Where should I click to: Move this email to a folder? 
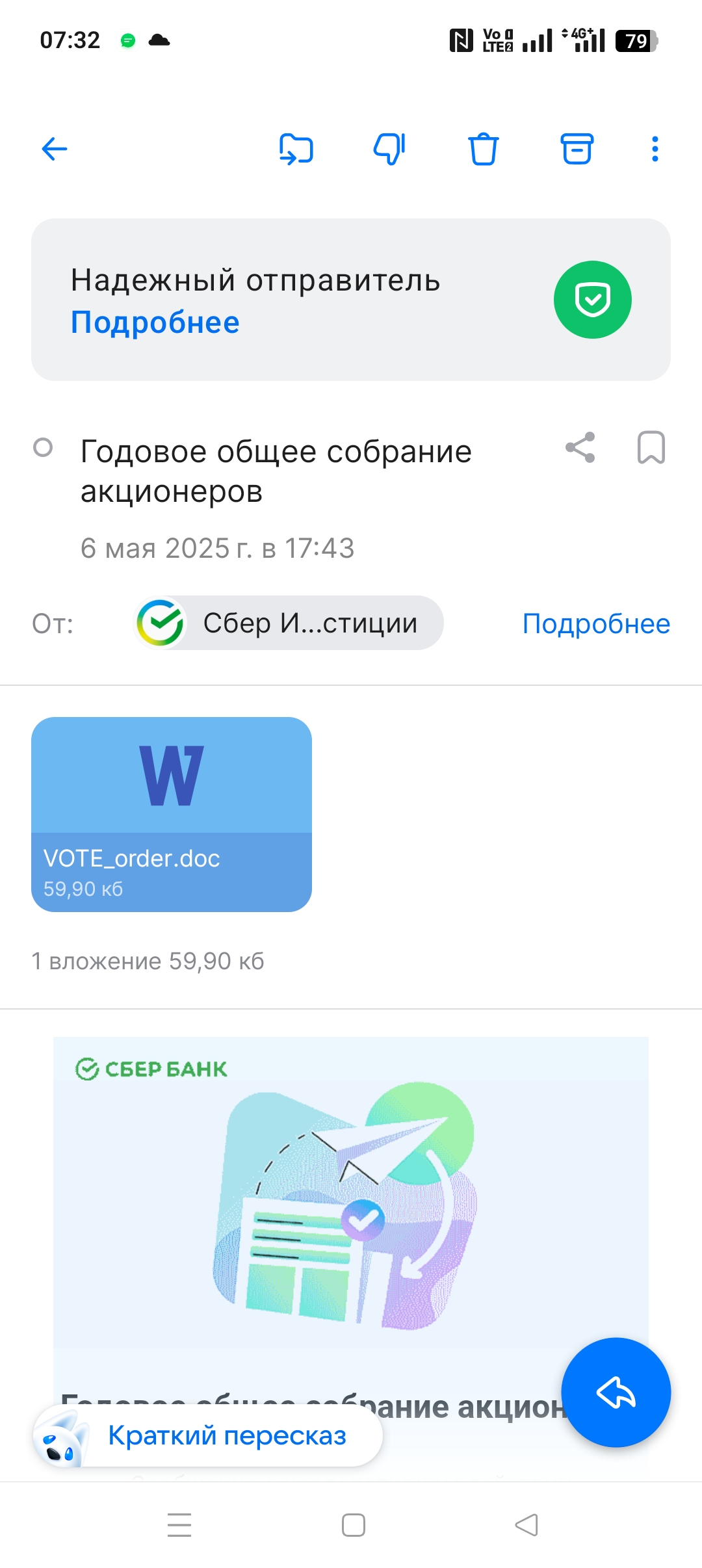[x=296, y=149]
